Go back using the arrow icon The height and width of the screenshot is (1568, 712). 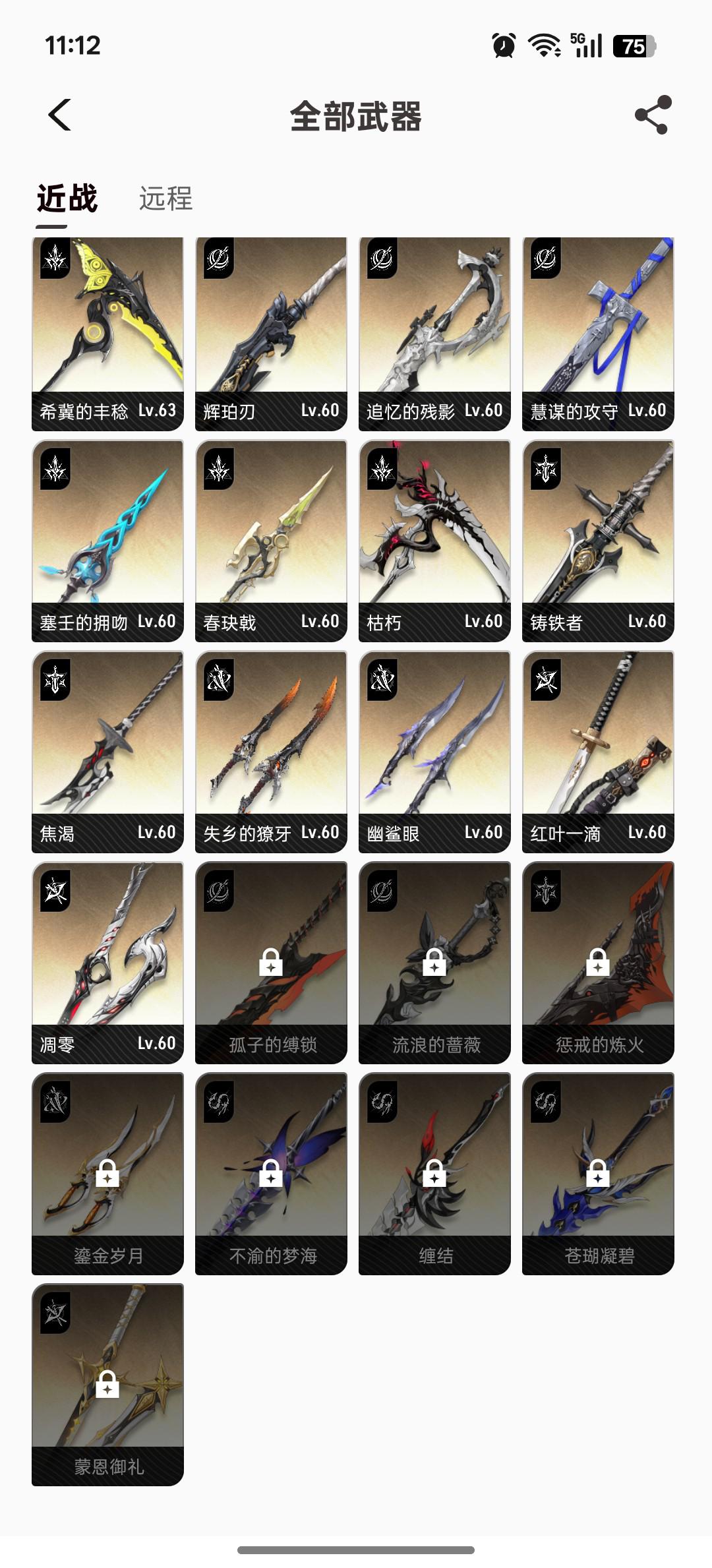pos(60,115)
